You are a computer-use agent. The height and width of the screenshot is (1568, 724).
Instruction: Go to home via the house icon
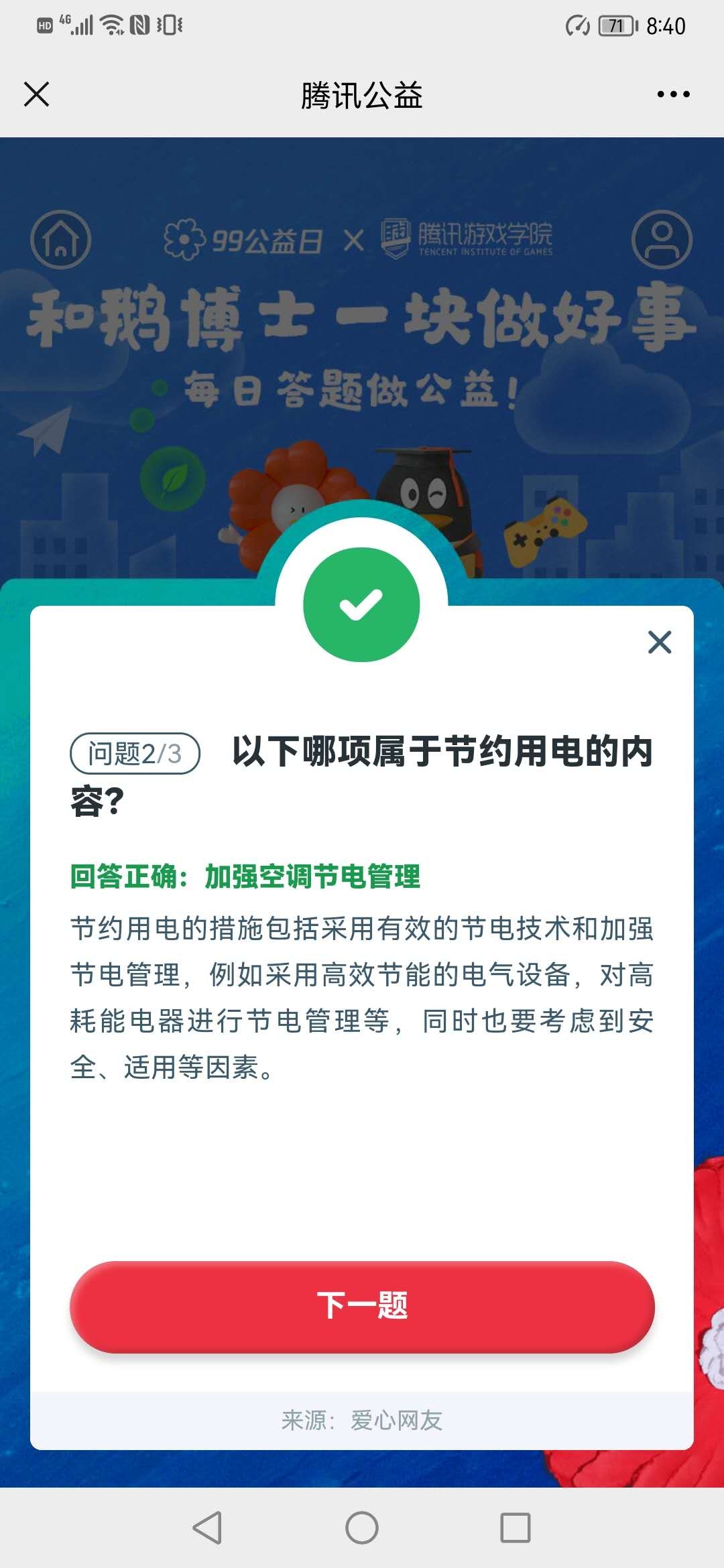pyautogui.click(x=60, y=239)
